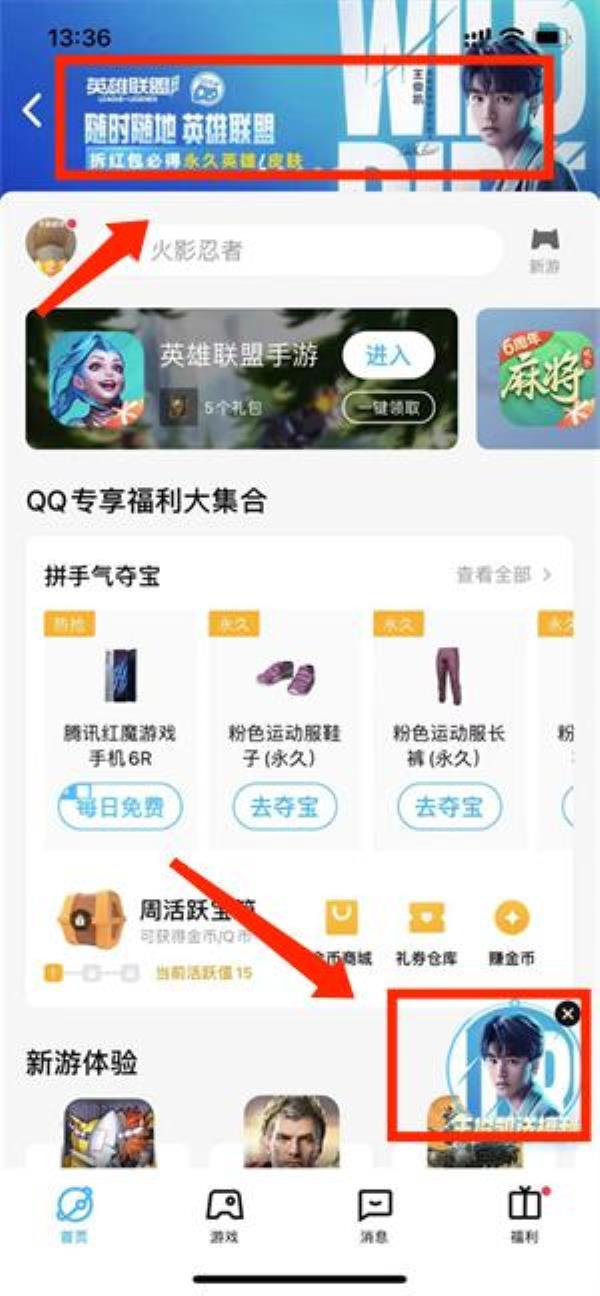
Task: Switch to the 消息 tab
Action: 374,1215
